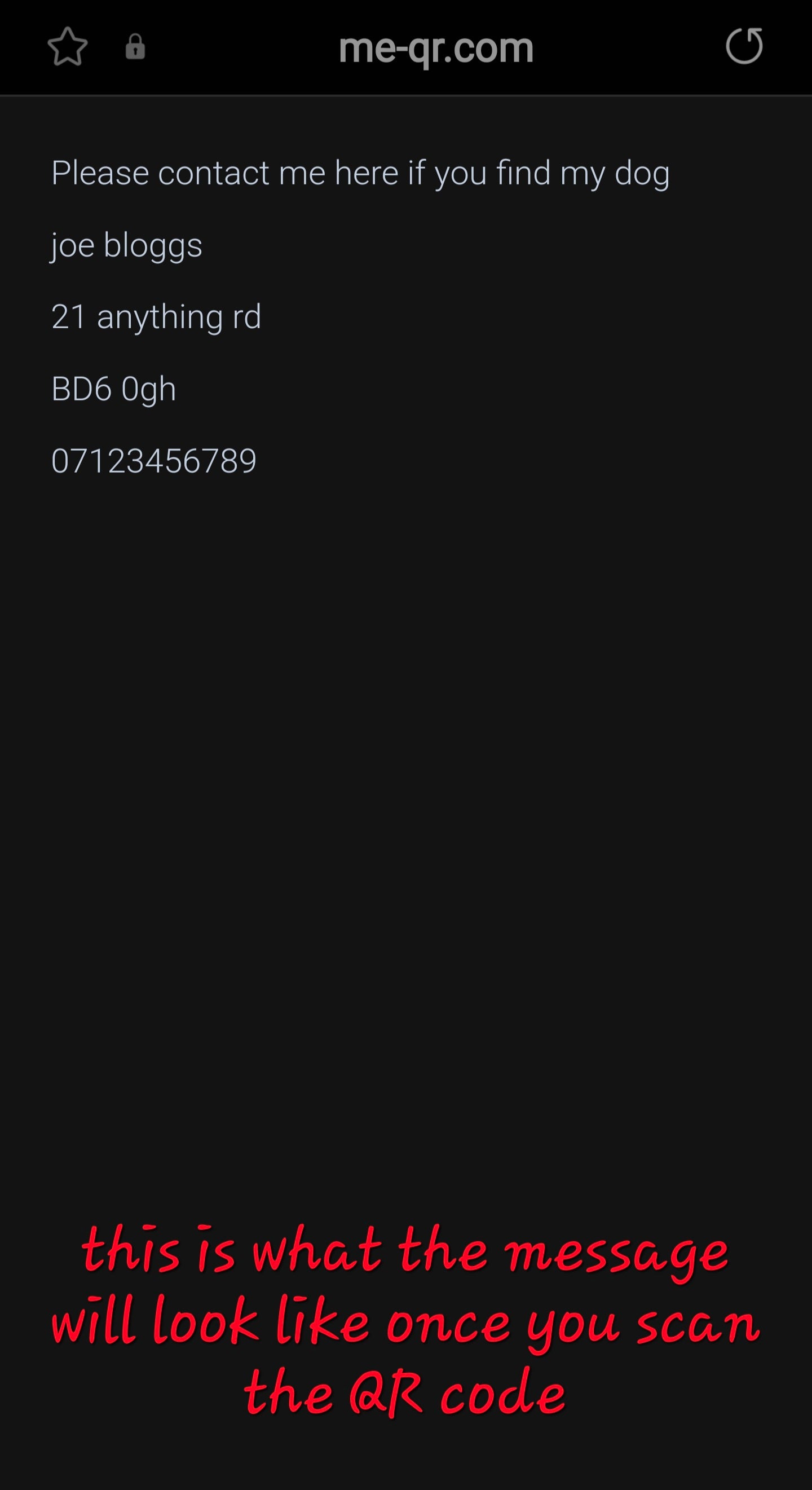This screenshot has width=812, height=1490.
Task: Bookmark this page with the star icon
Action: pyautogui.click(x=68, y=47)
